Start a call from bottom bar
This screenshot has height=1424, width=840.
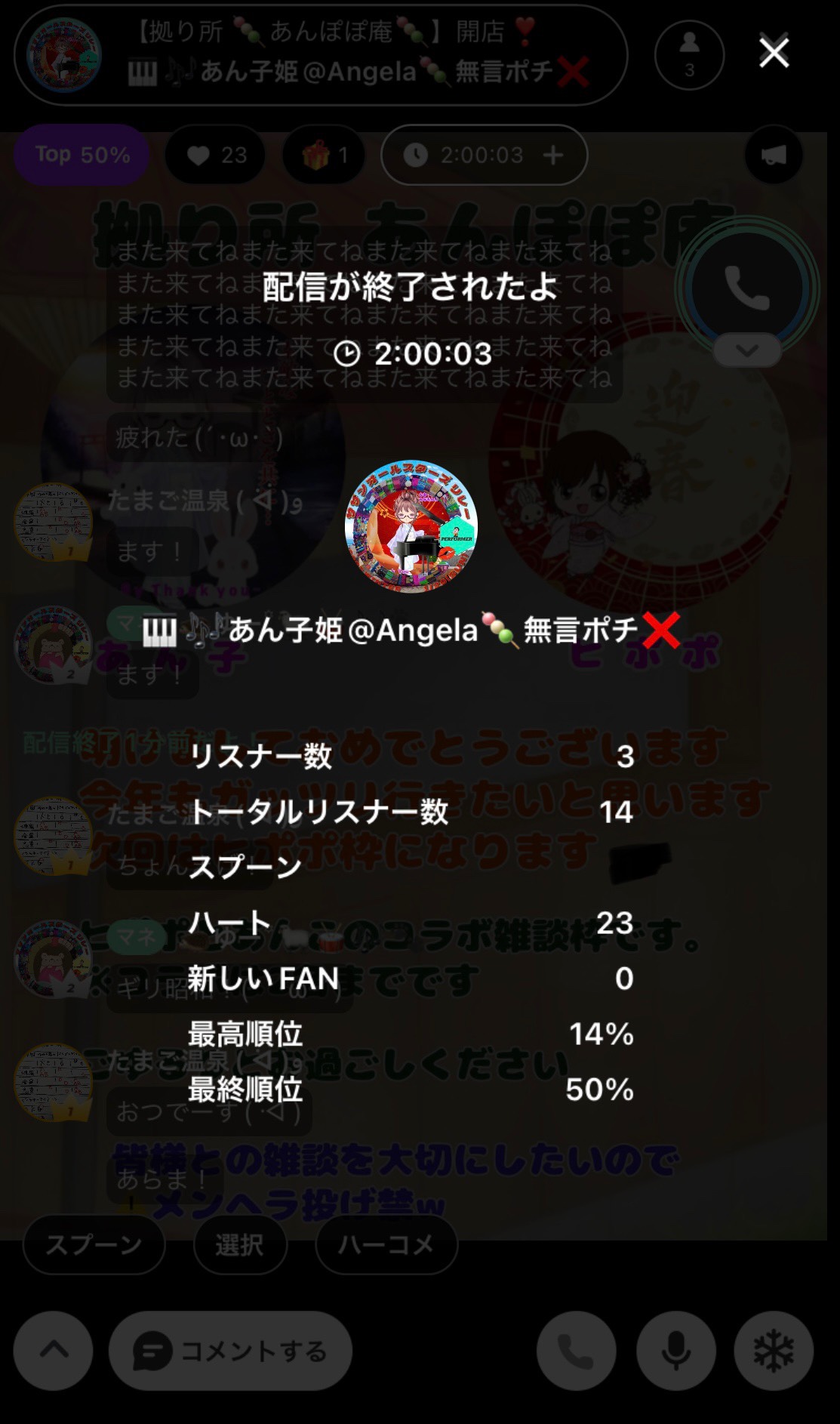pyautogui.click(x=576, y=1351)
